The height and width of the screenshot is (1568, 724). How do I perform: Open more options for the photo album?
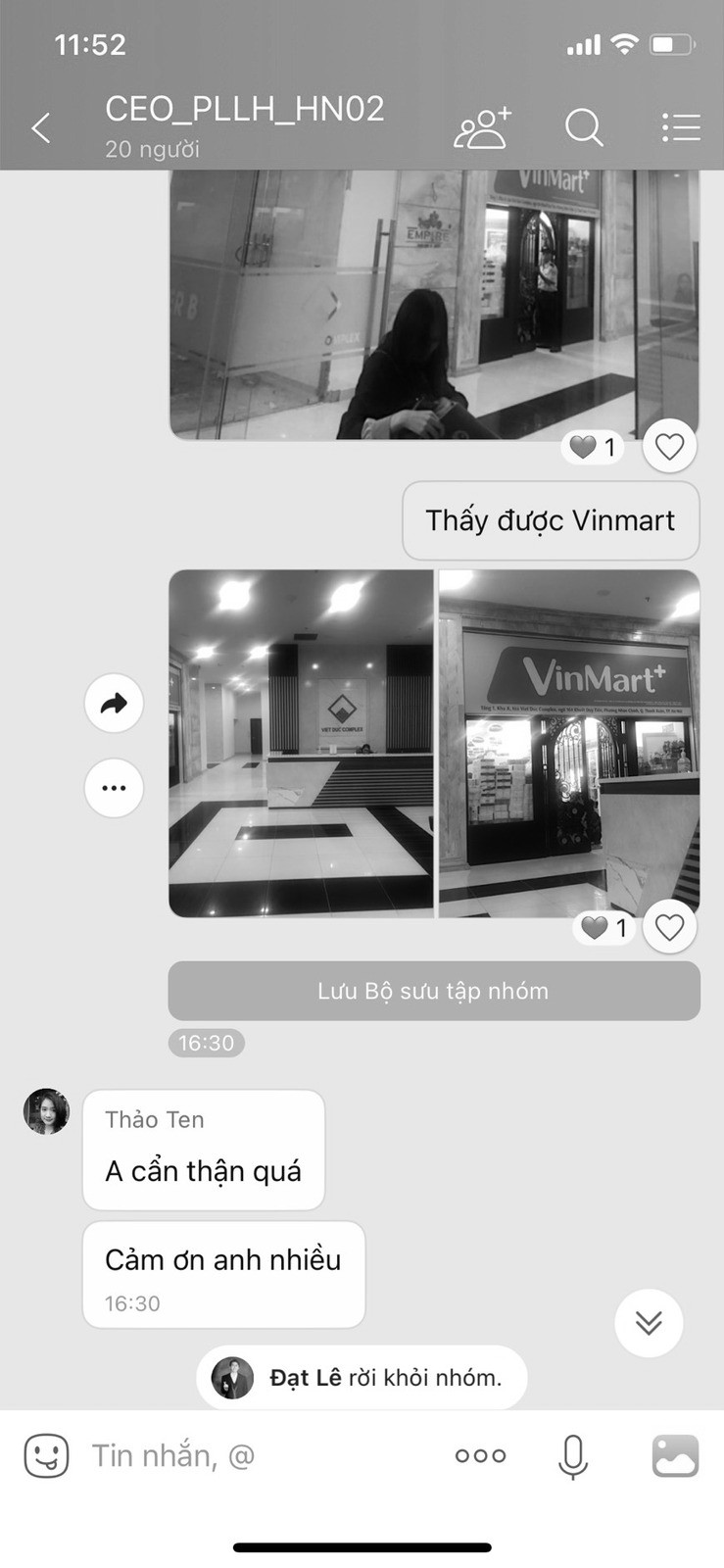(114, 788)
